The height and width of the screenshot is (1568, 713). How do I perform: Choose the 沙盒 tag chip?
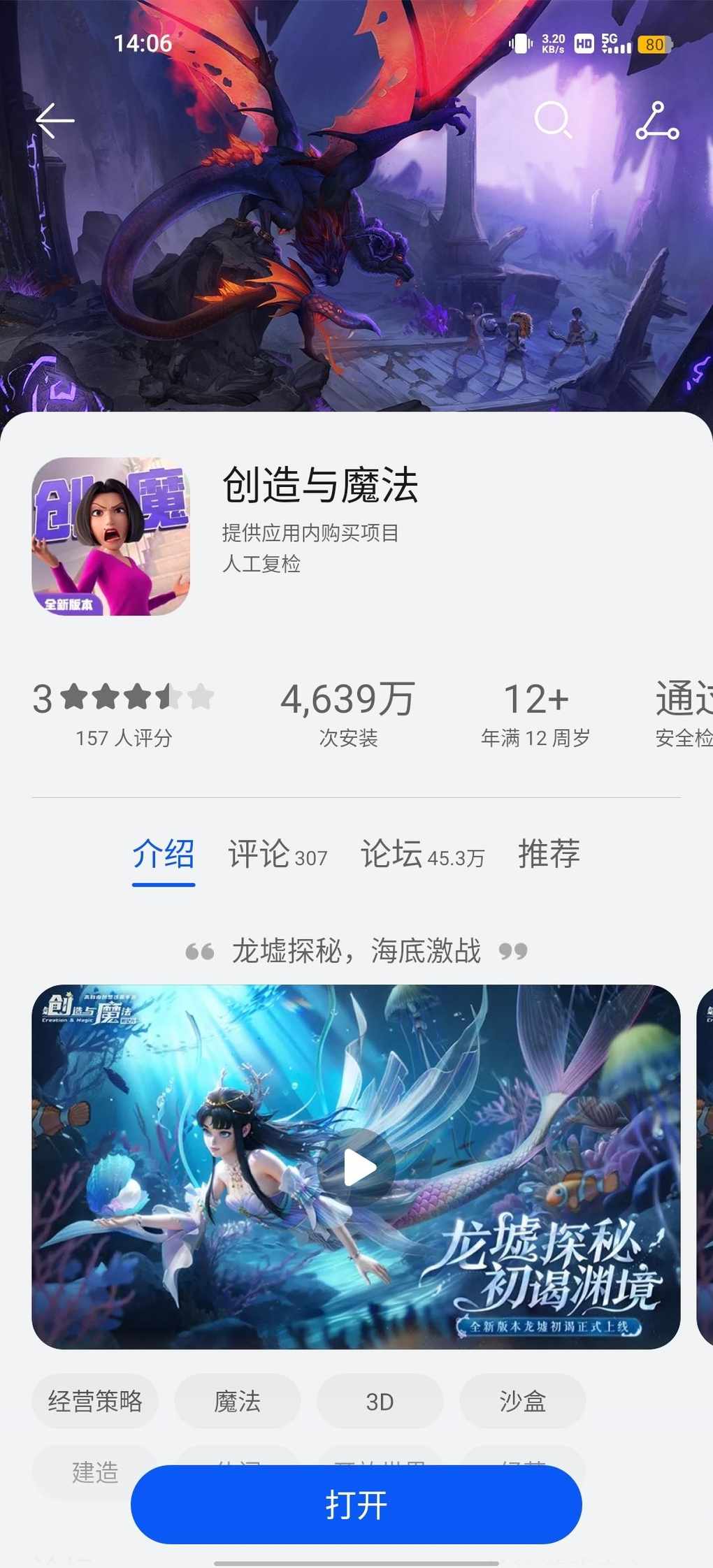point(522,1401)
